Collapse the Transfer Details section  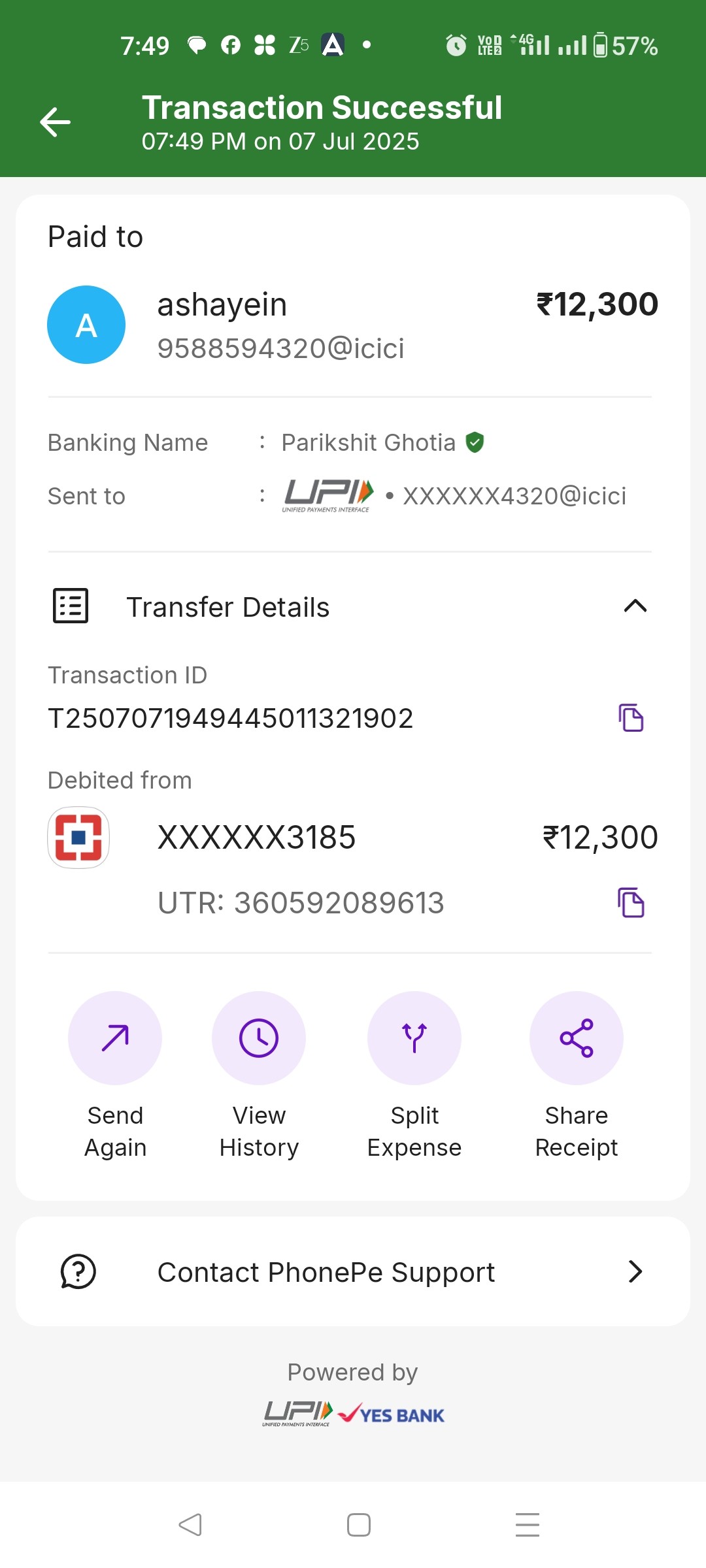[635, 606]
